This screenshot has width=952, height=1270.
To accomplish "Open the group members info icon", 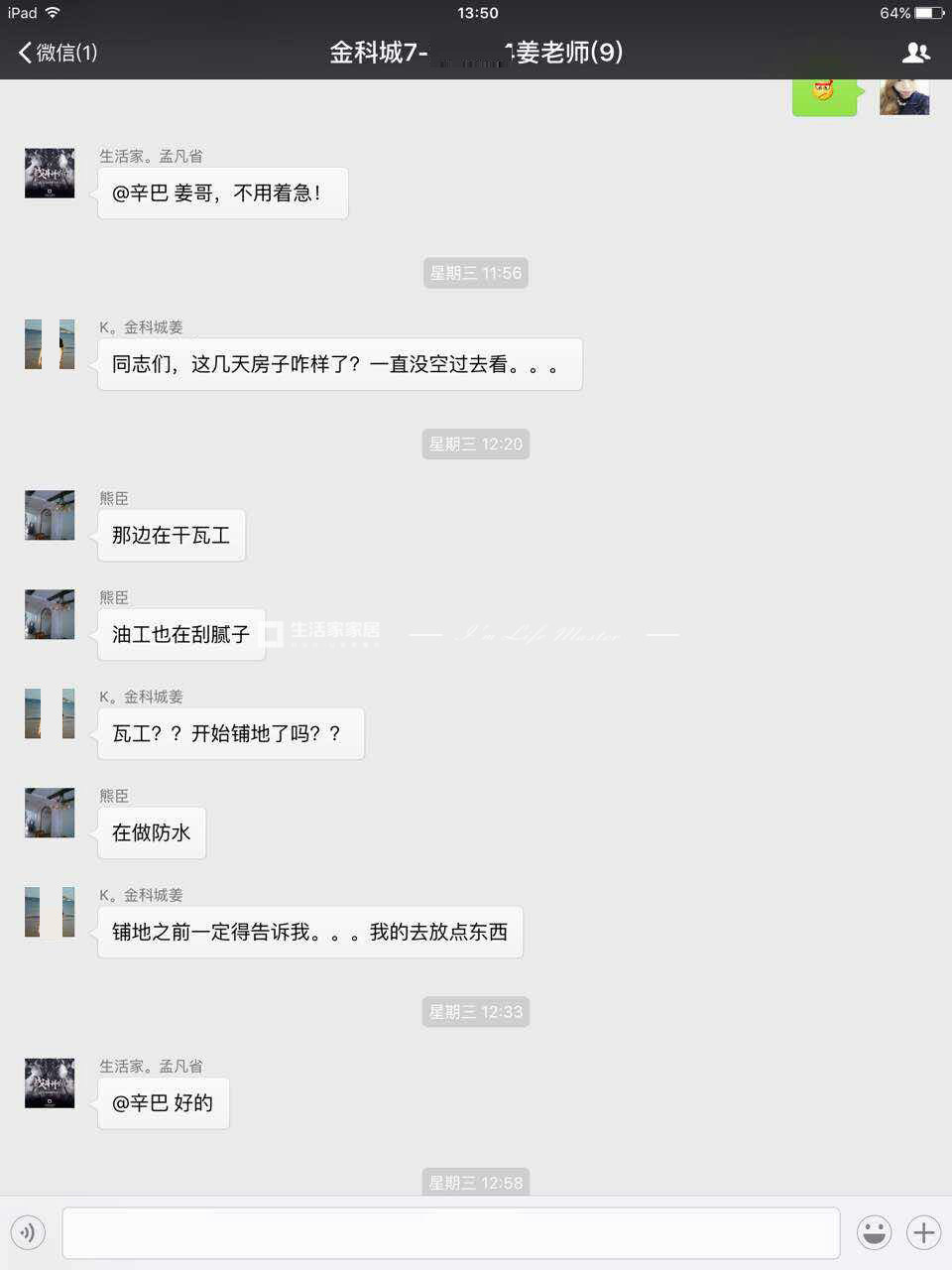I will point(915,53).
